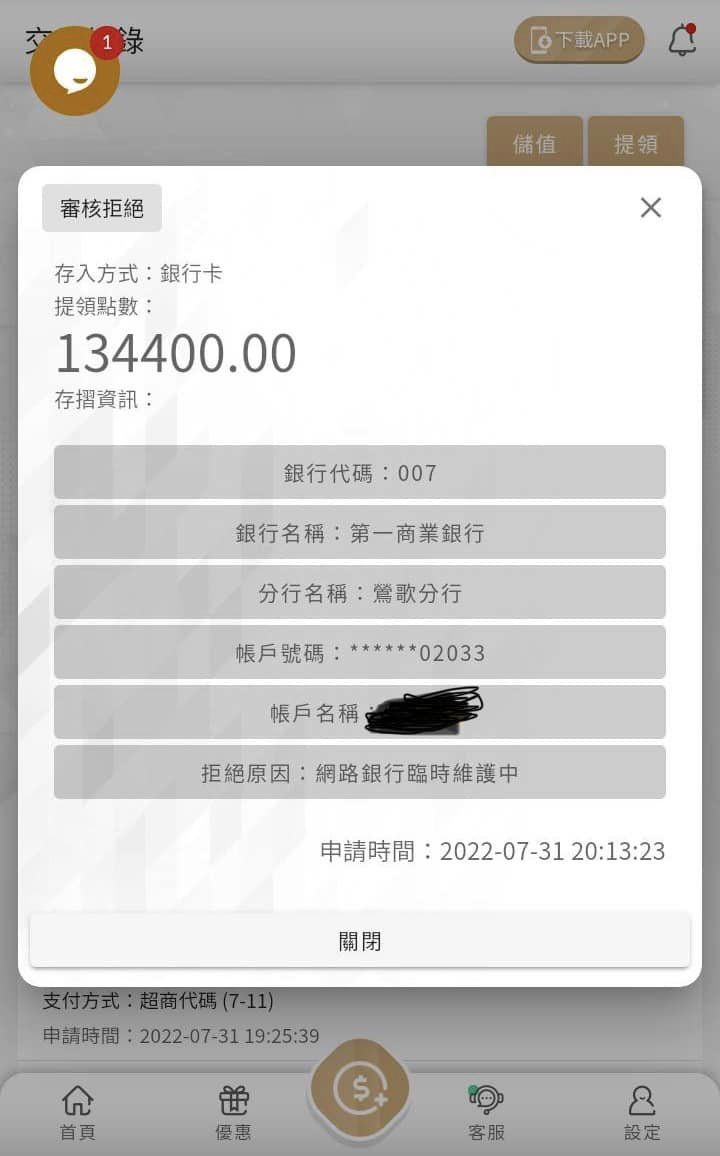The image size is (720, 1156).
Task: Tap the center dollar coin button
Action: [360, 1090]
